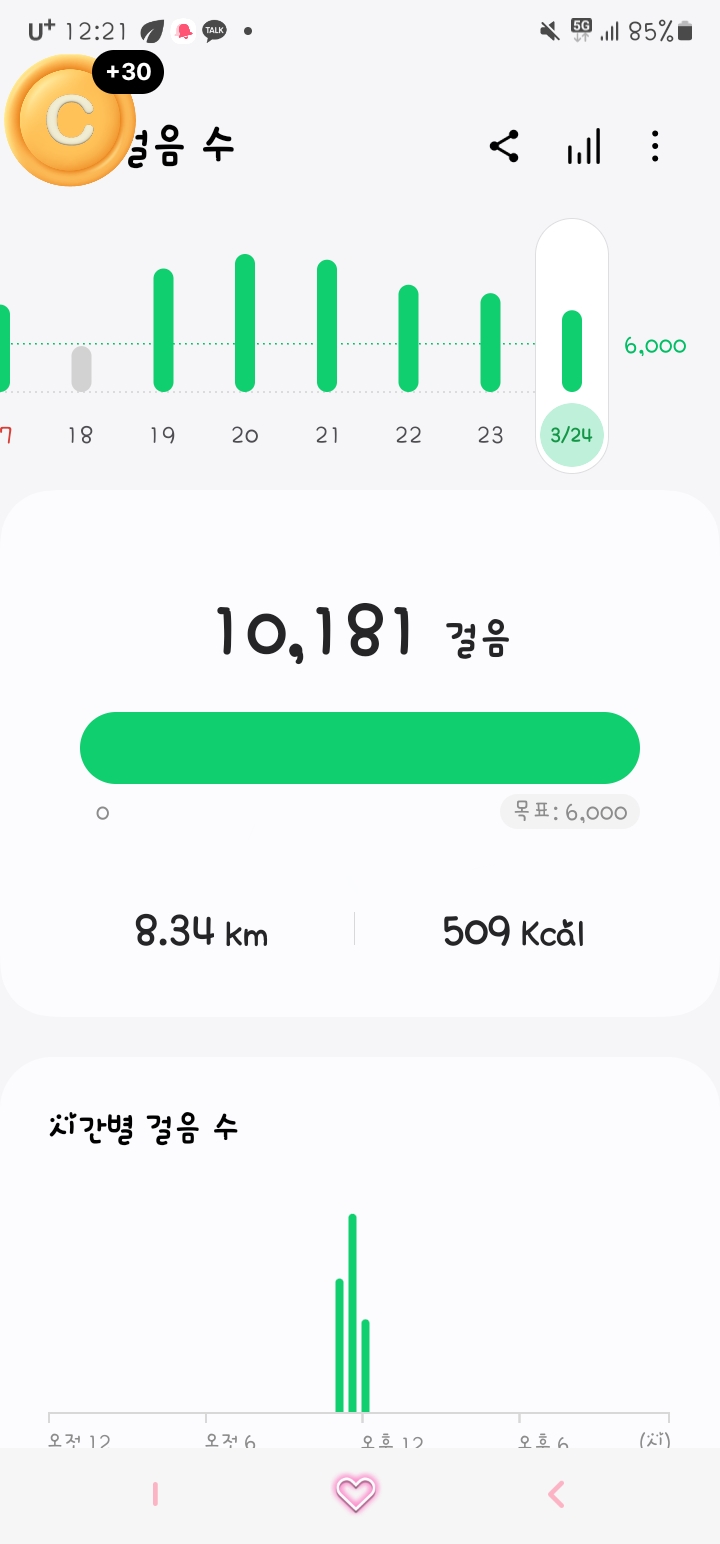Open recent apps from navigation bar

click(155, 1494)
